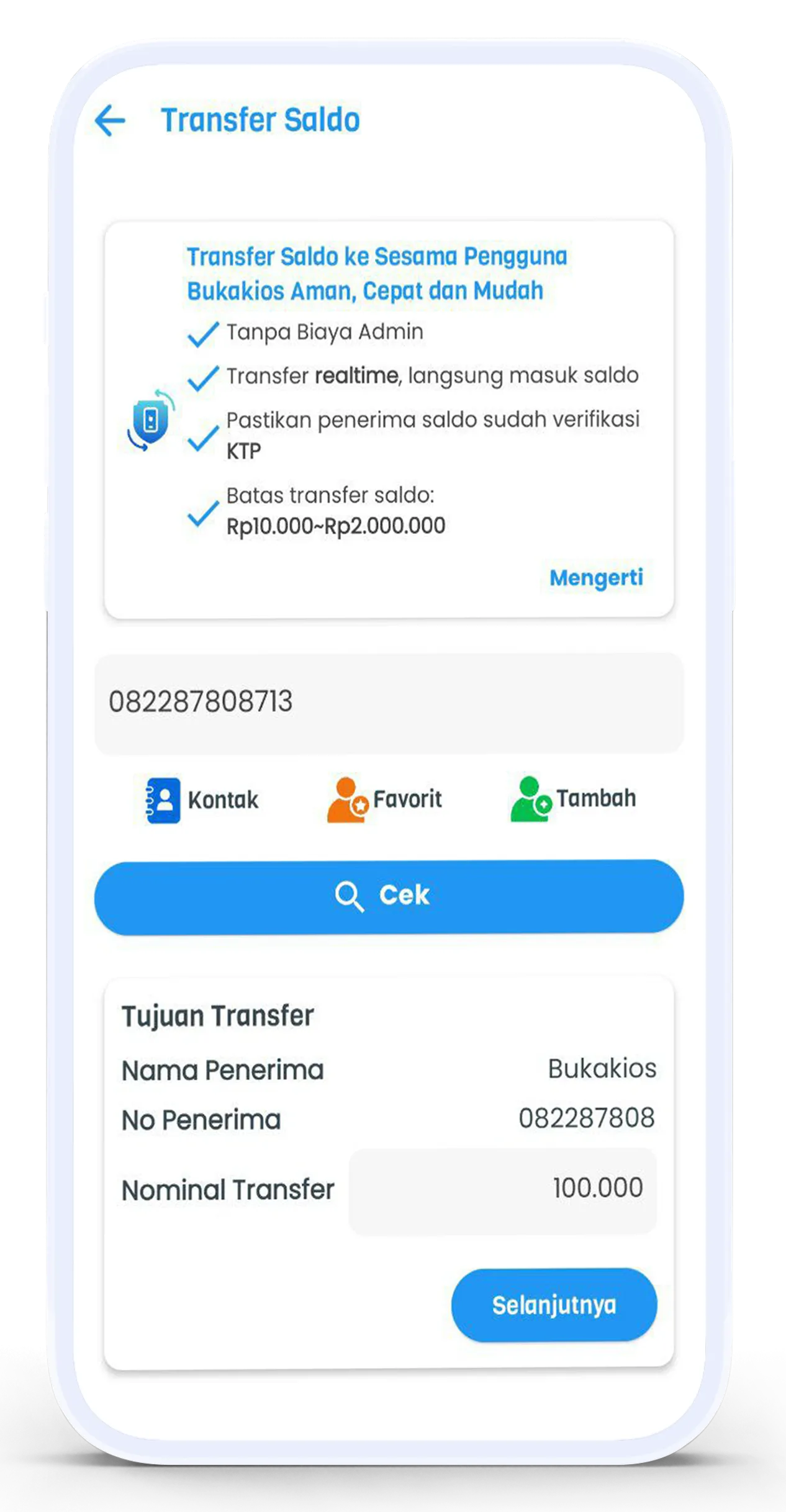This screenshot has height=1512, width=786.
Task: Go back from Transfer Saldo
Action: pyautogui.click(x=111, y=120)
